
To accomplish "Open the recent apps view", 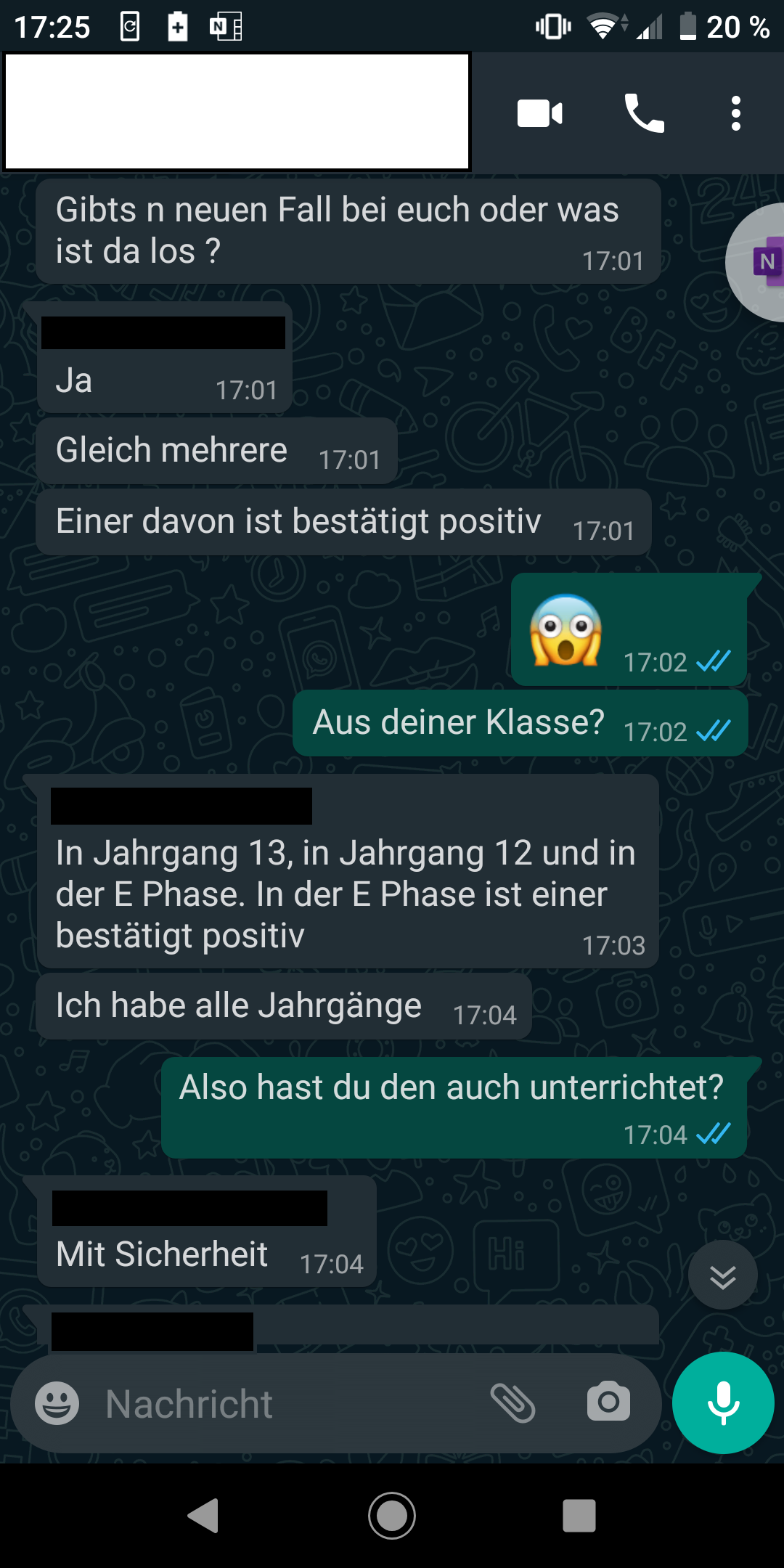I will click(579, 1516).
